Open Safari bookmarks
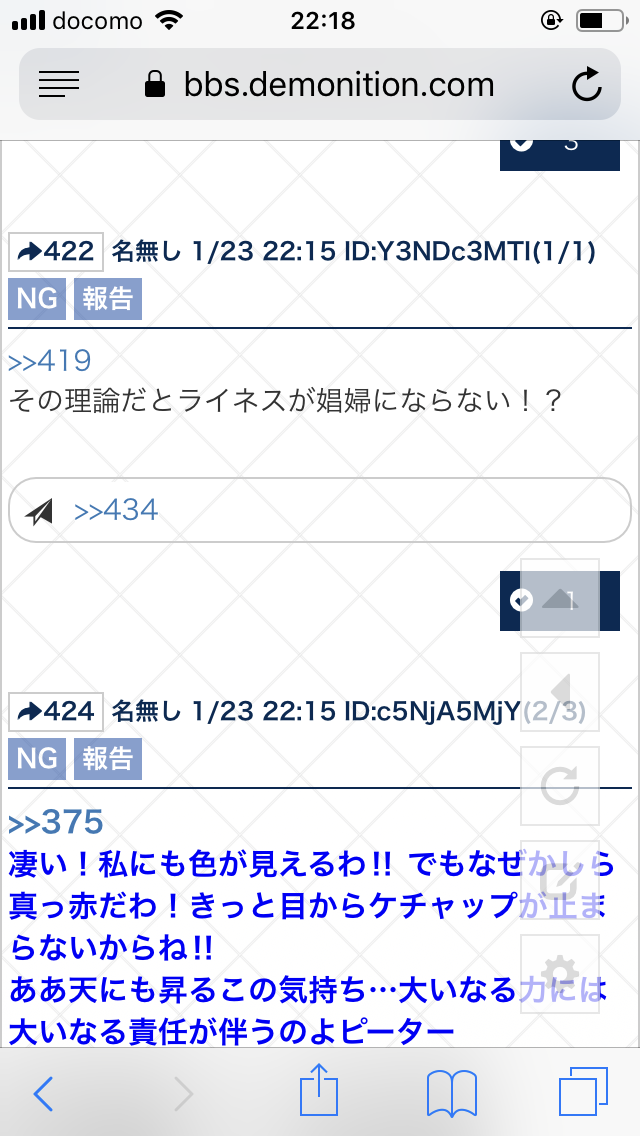640x1136 pixels. pos(451,1094)
